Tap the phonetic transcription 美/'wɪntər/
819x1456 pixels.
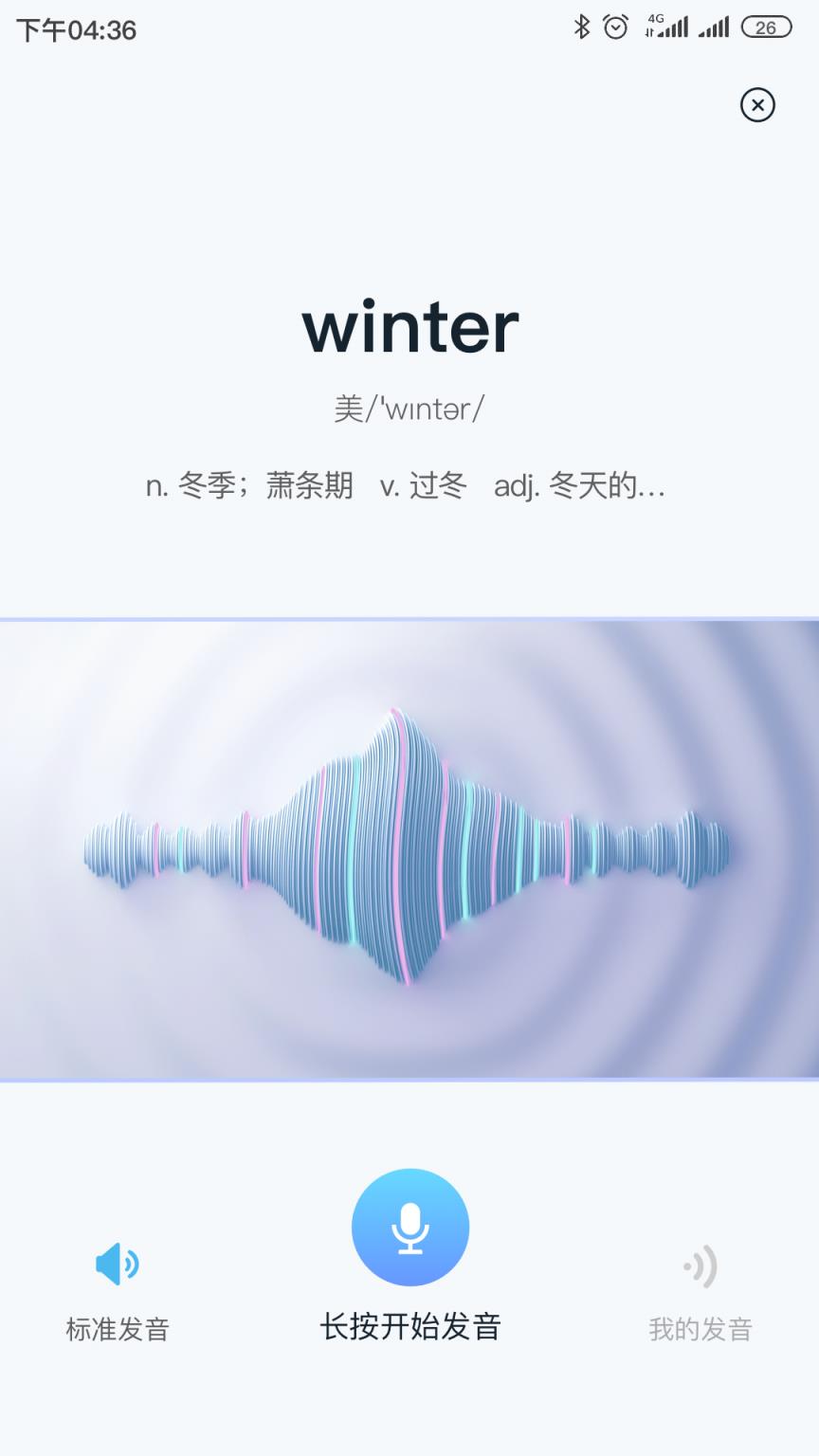tap(409, 406)
